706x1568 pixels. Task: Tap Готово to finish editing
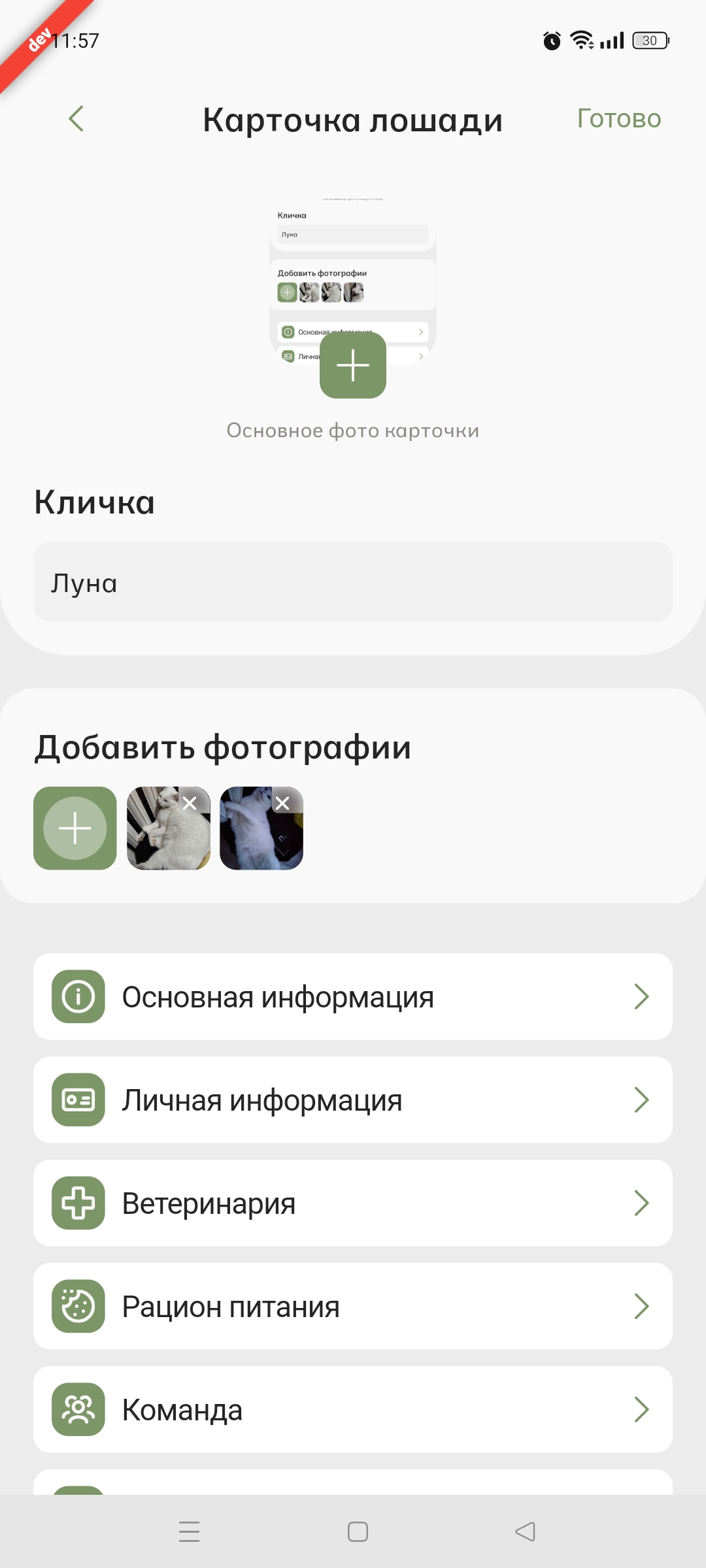(618, 119)
